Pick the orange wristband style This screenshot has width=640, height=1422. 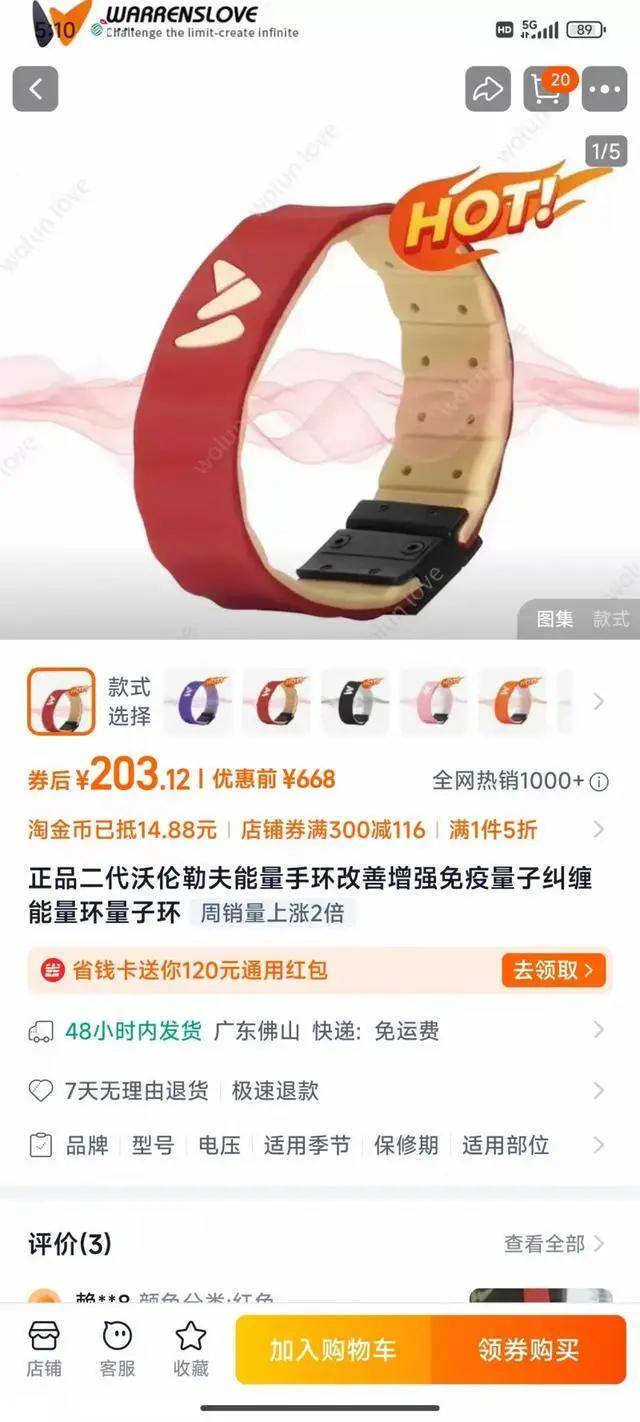point(512,701)
